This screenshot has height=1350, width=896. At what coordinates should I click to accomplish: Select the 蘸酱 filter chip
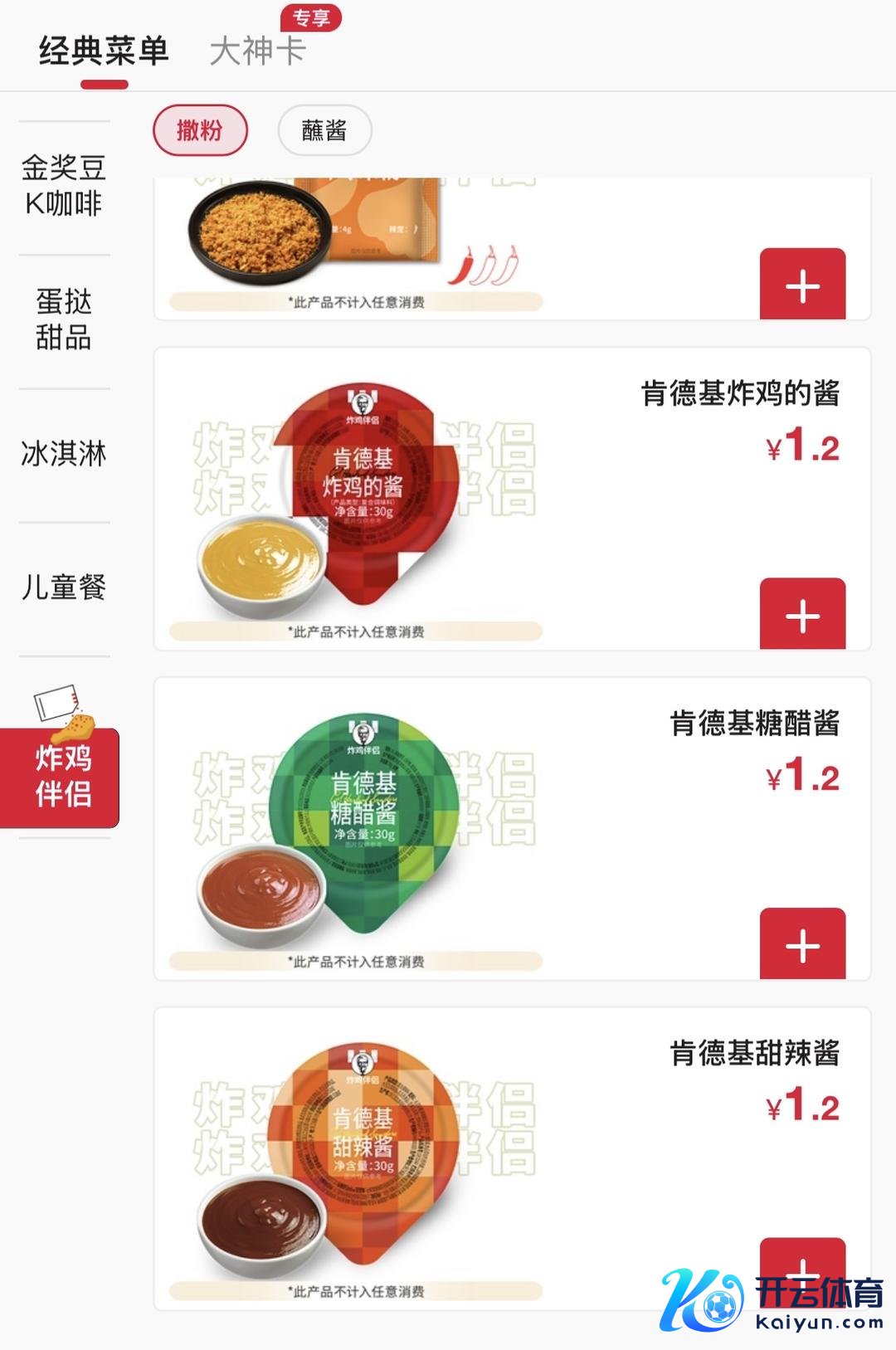click(324, 130)
